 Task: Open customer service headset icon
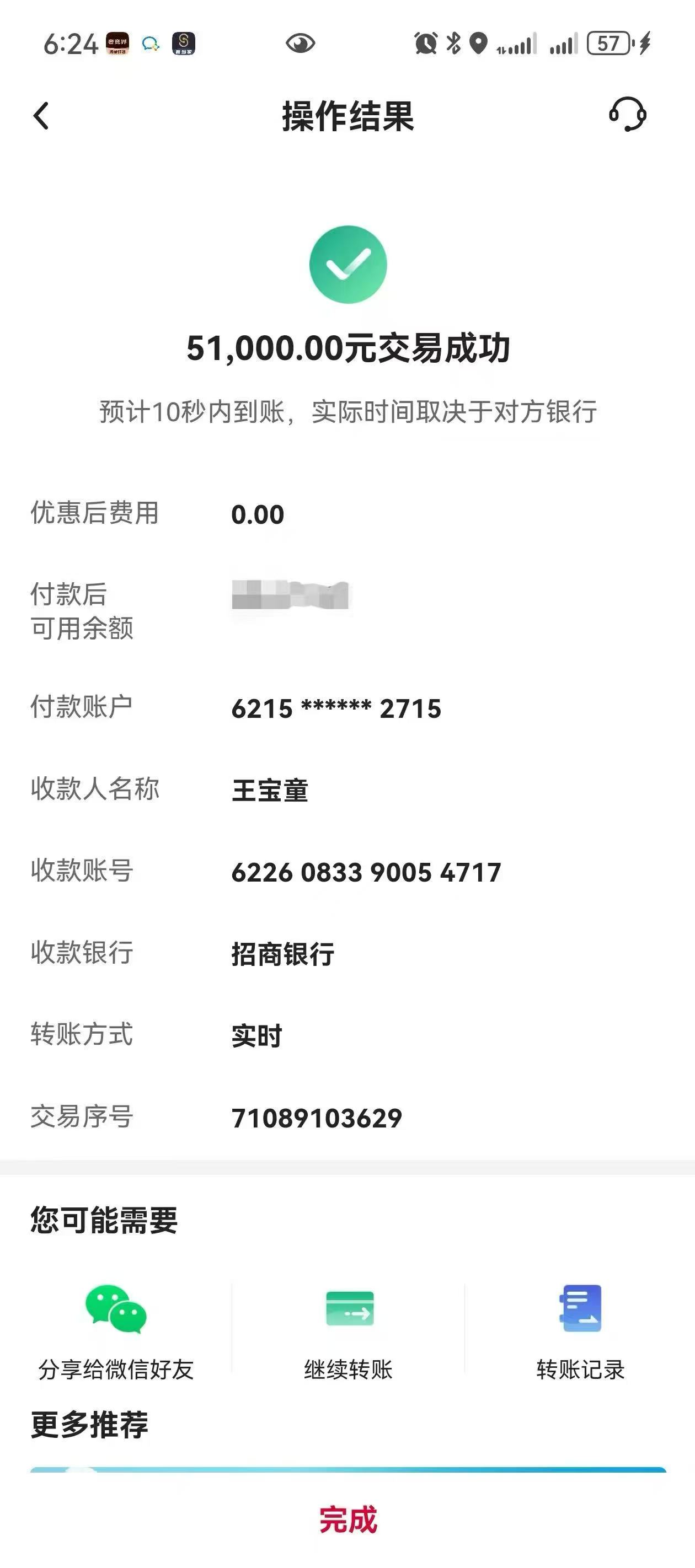point(627,115)
